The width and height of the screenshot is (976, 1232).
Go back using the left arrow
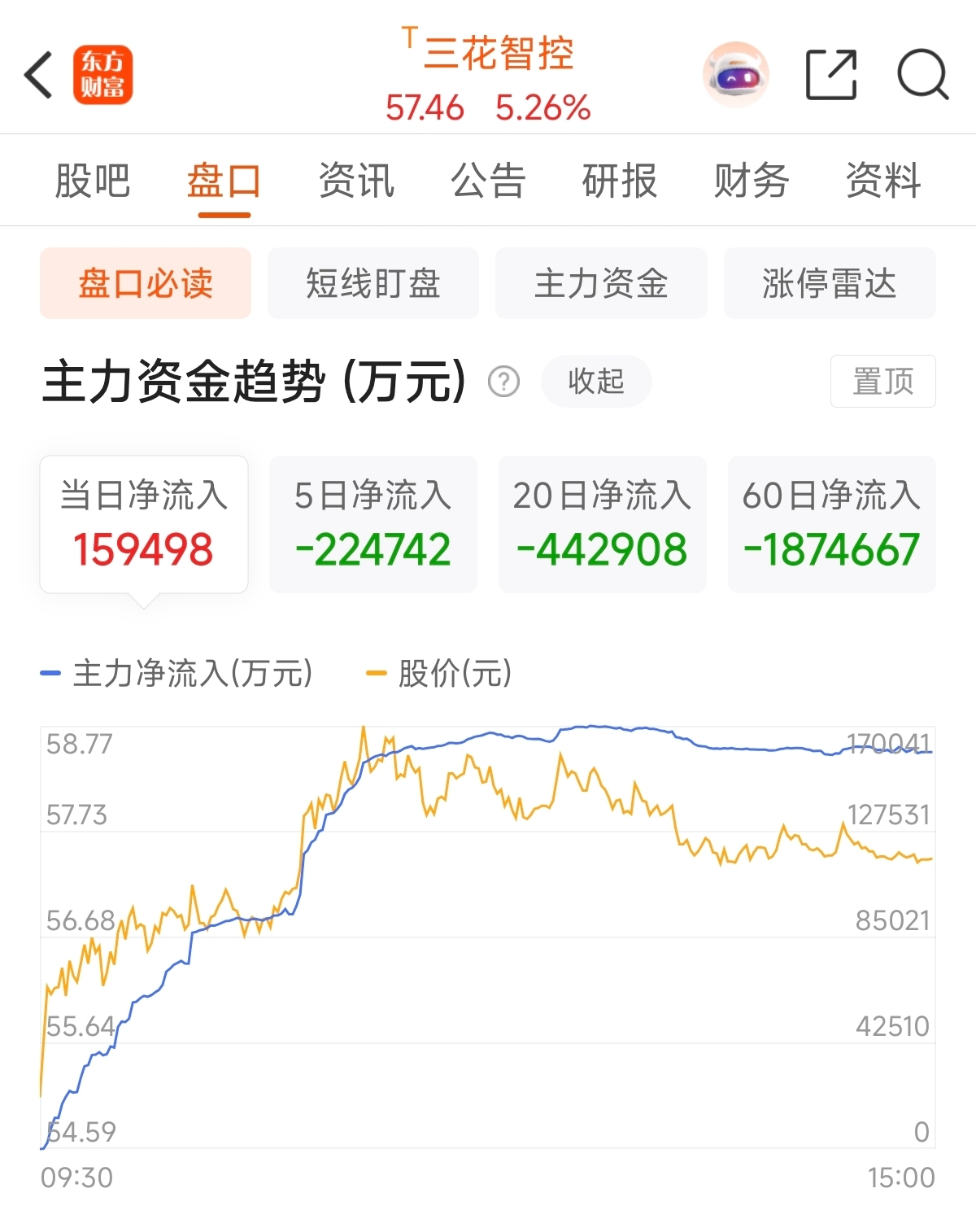tap(38, 74)
